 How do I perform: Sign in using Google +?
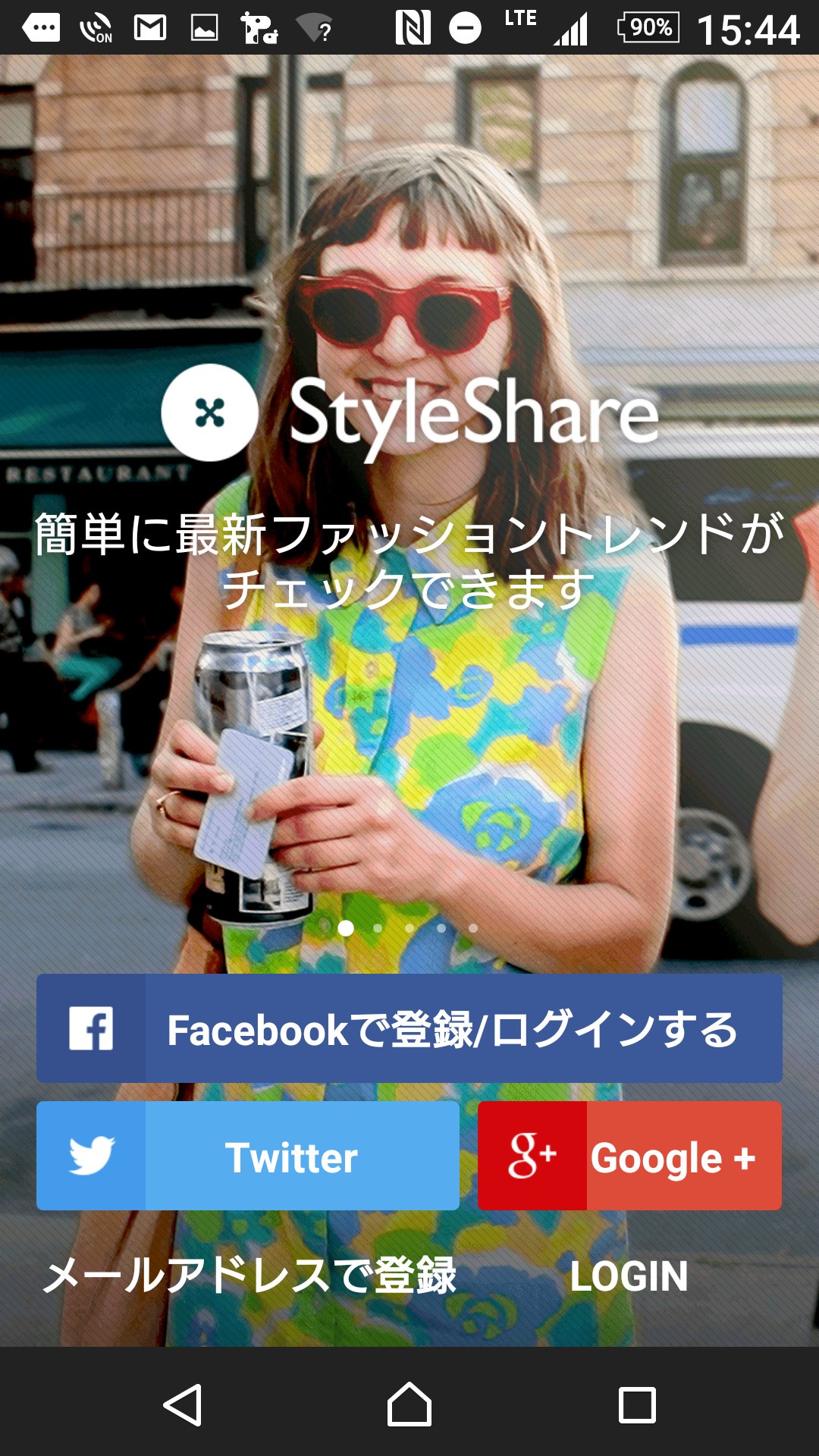[x=629, y=1156]
